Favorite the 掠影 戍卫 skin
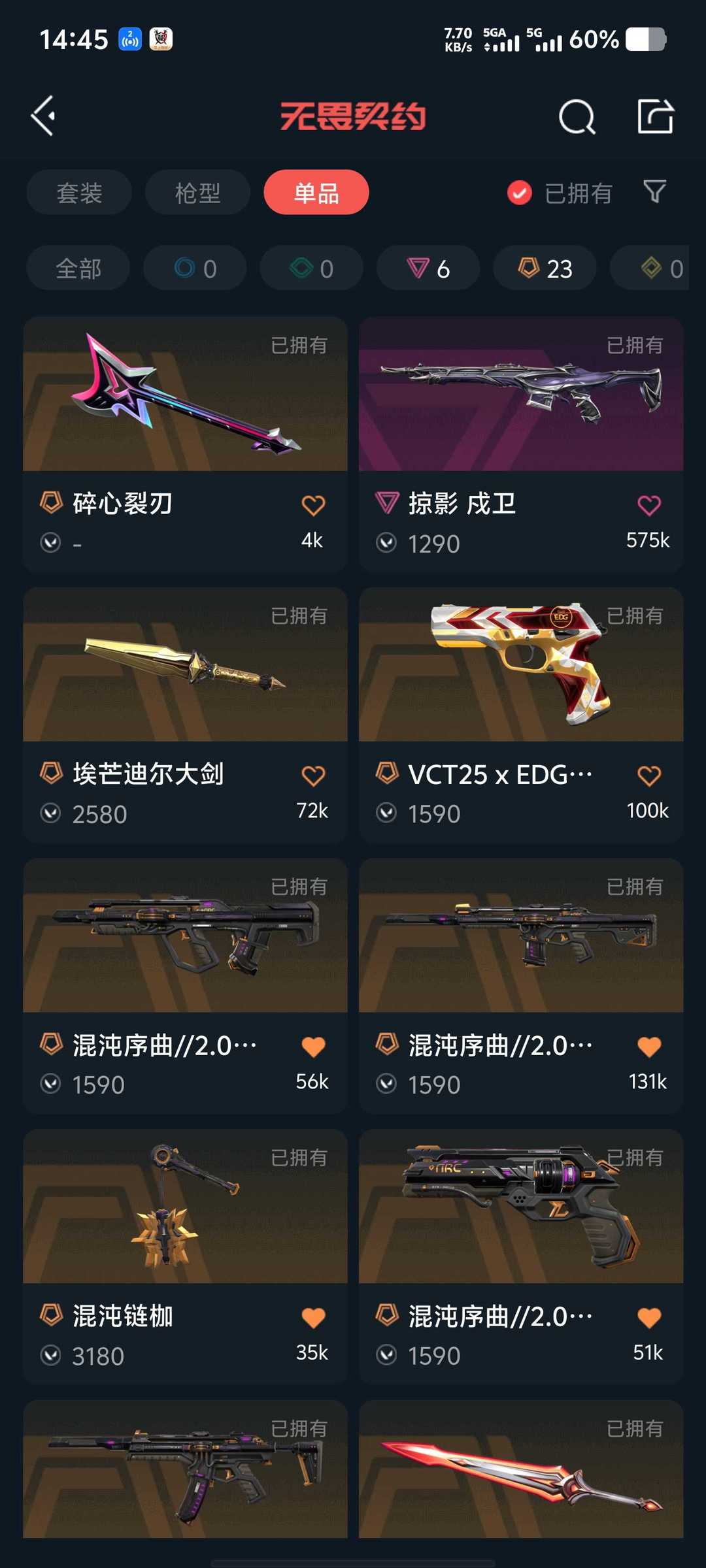Screen dimensions: 706x1568 click(648, 504)
